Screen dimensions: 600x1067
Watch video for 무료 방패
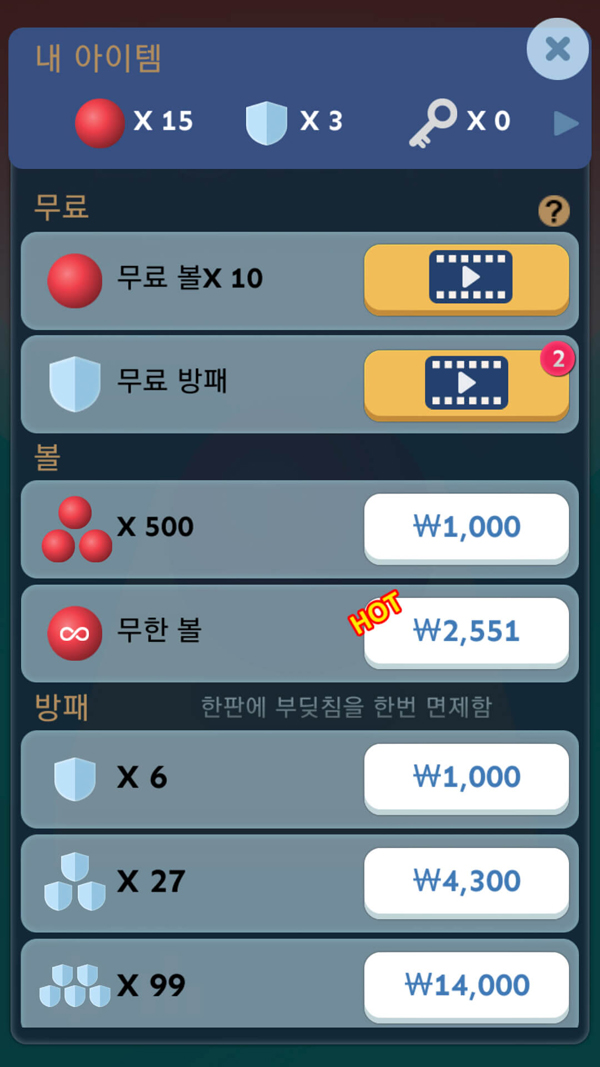(x=467, y=383)
